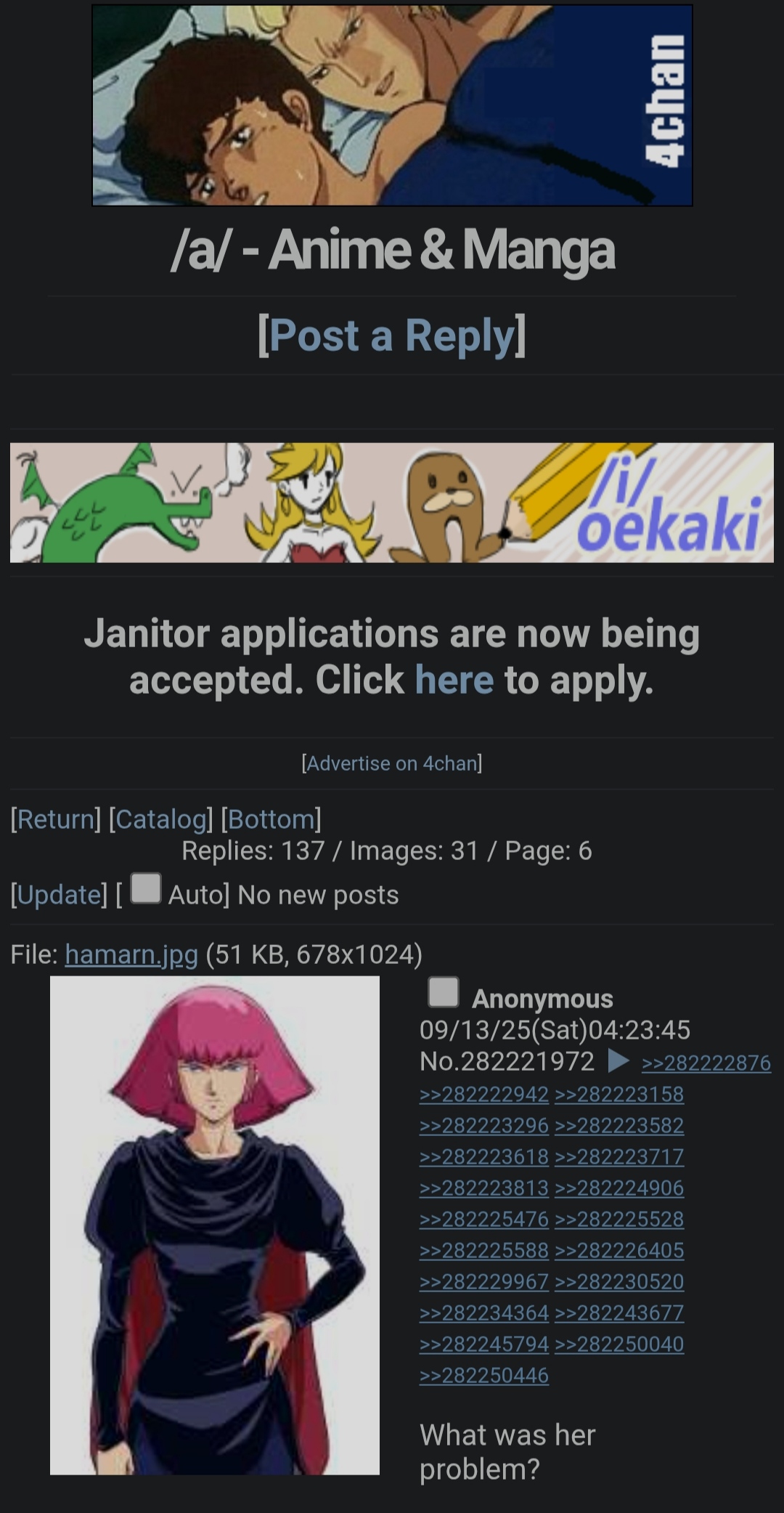784x1513 pixels.
Task: Open janitor application via 'here' link
Action: point(454,680)
